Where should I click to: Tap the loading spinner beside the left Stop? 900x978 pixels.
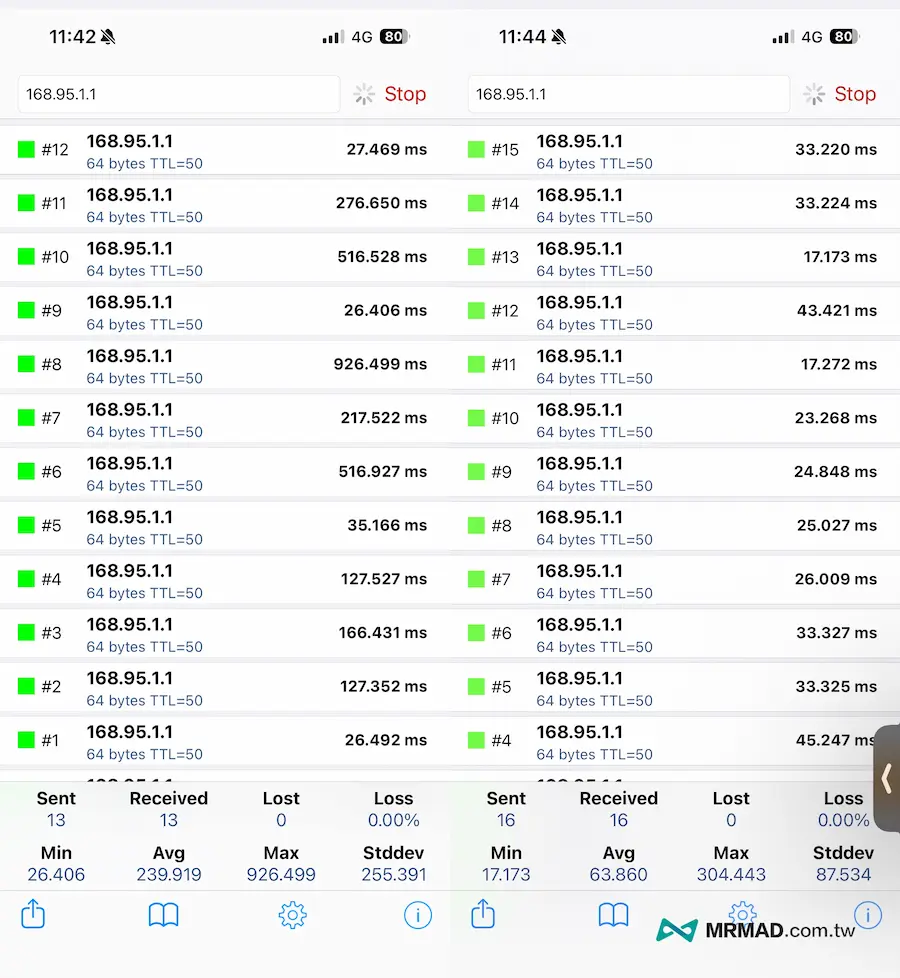[x=364, y=94]
